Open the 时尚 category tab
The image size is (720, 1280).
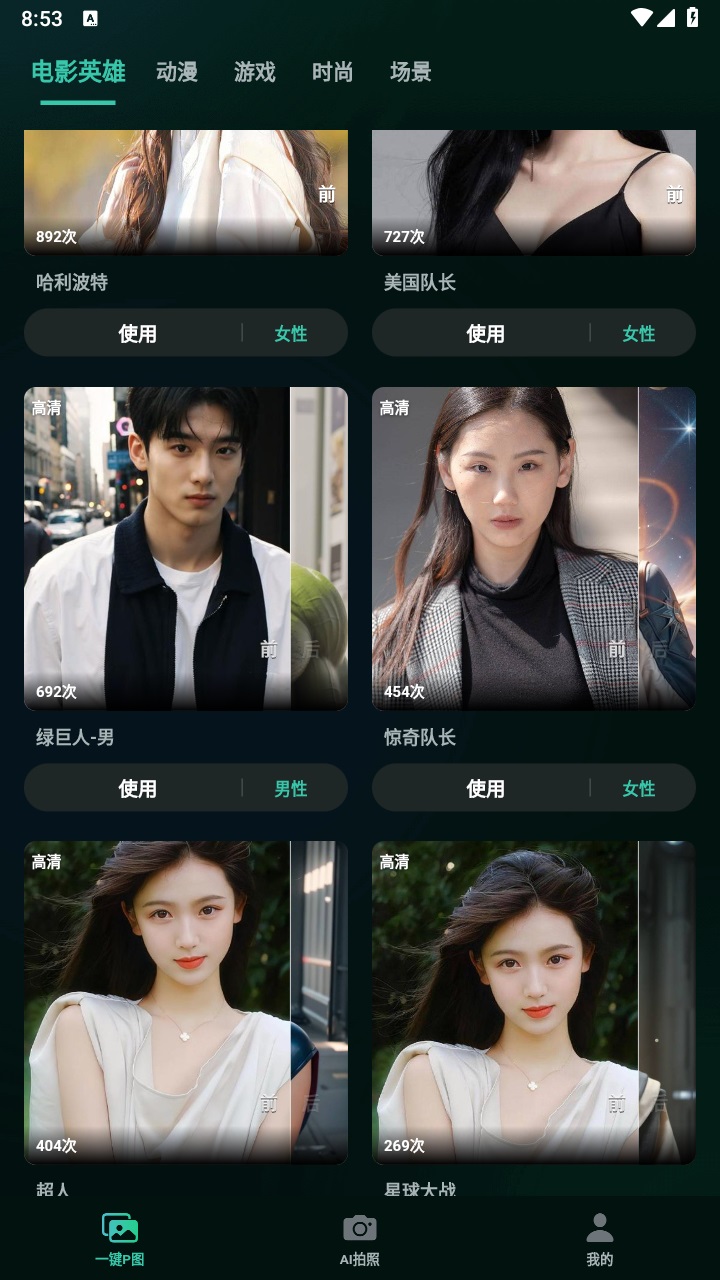(332, 72)
